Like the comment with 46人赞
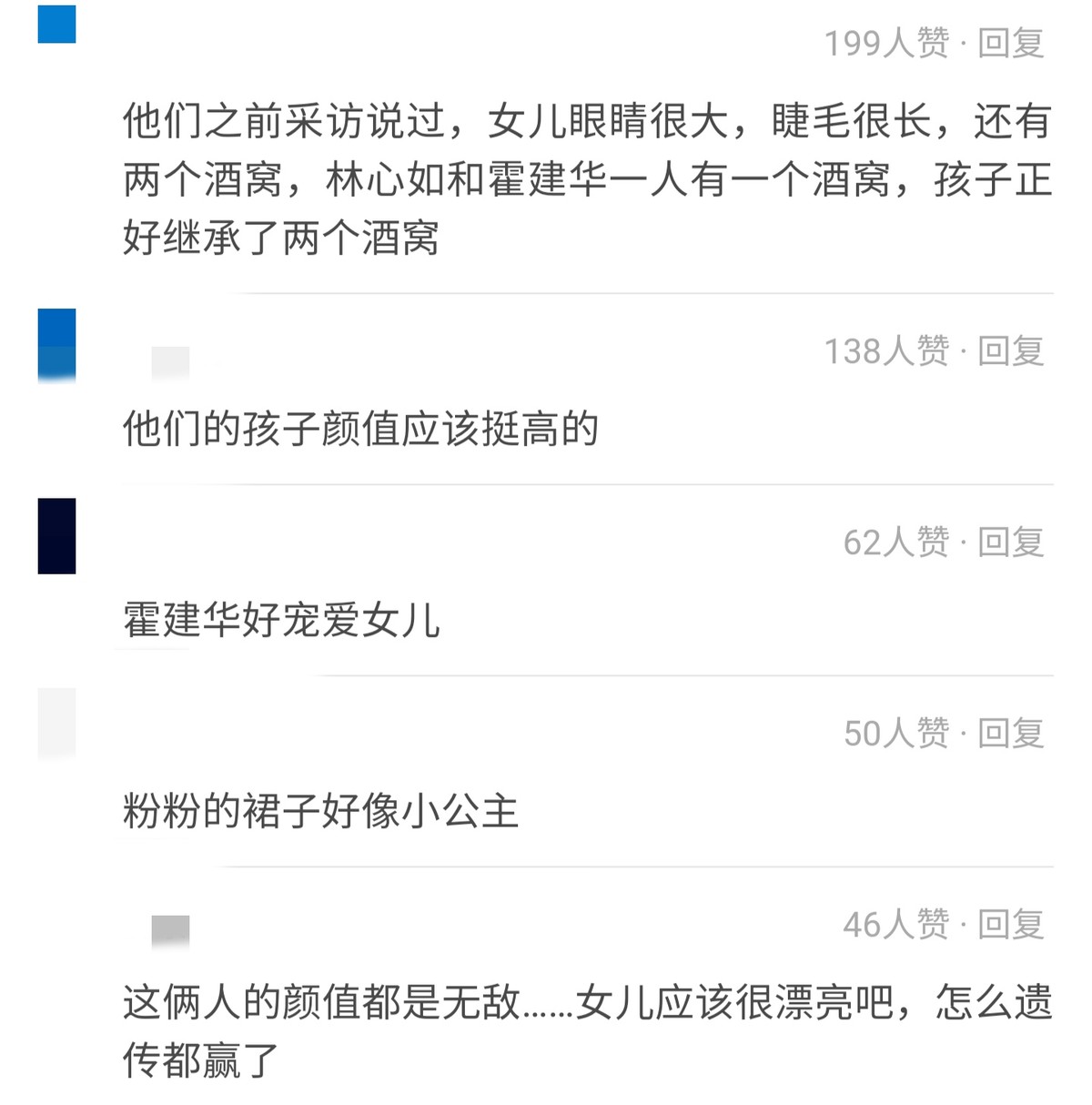 coord(896,925)
